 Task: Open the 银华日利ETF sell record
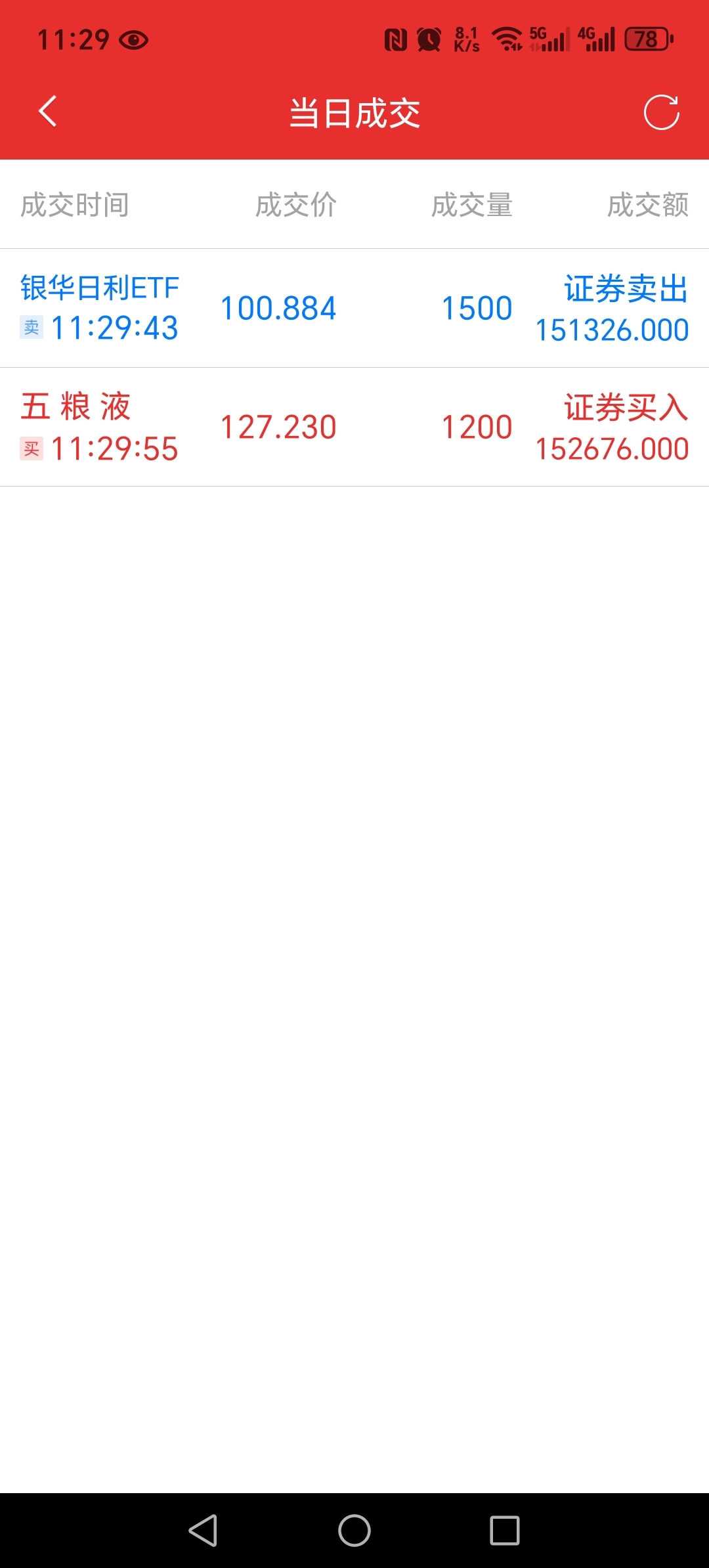tap(354, 308)
